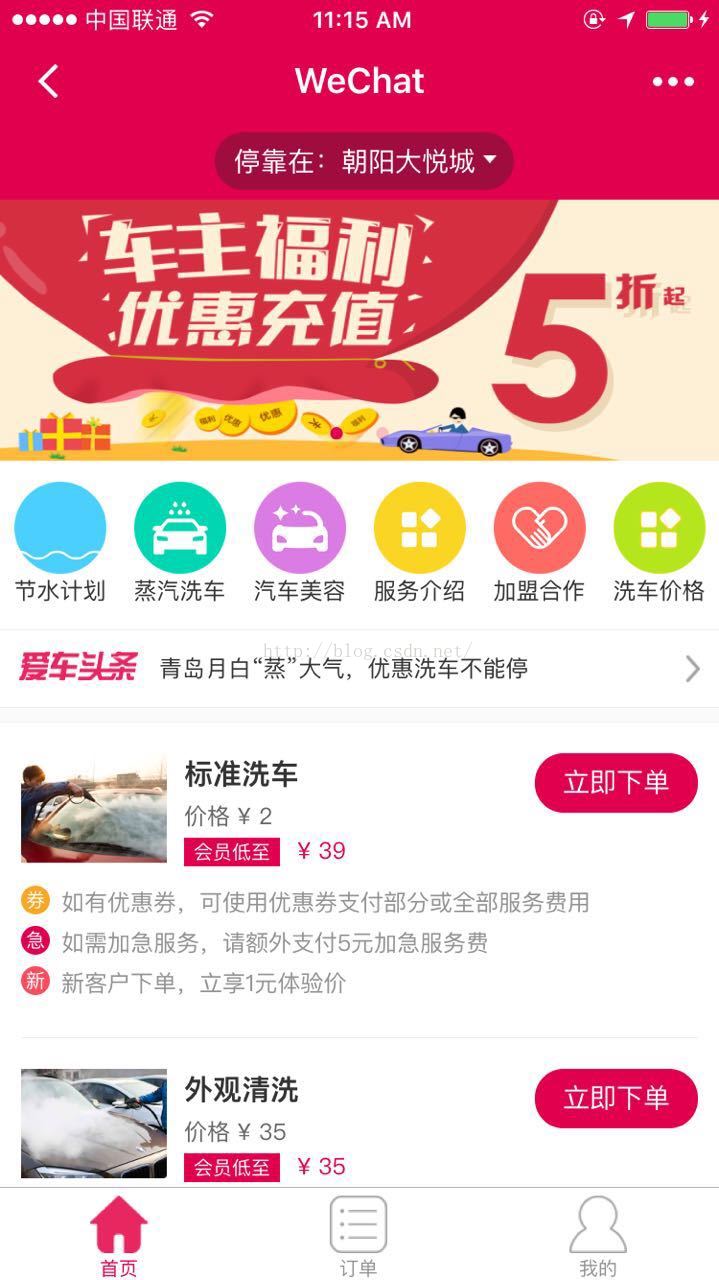Viewport: 719px width, 1280px height.
Task: Open the 外观清洗 service photo
Action: 94,1123
